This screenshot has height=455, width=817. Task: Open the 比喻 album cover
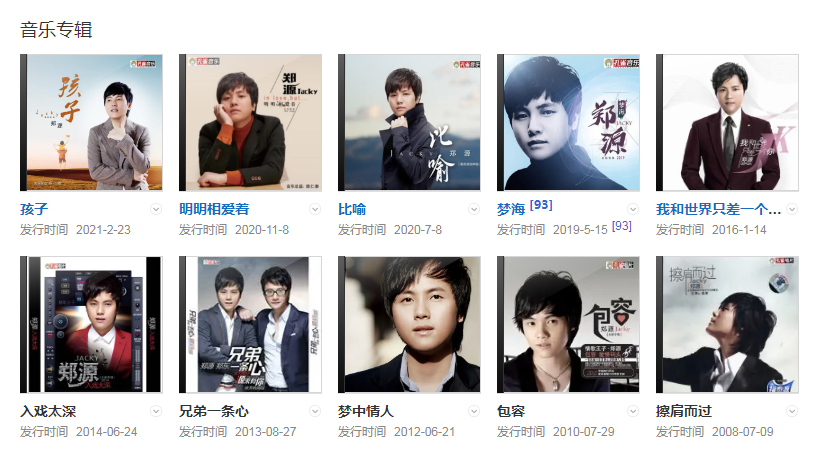pos(409,122)
